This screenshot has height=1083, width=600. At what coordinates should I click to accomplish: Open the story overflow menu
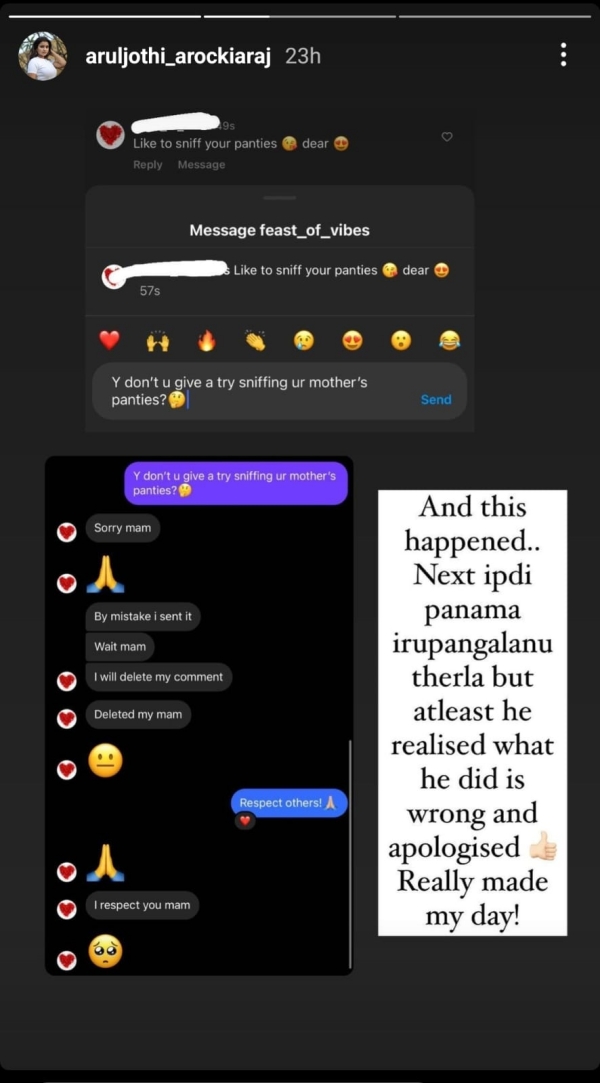(564, 55)
